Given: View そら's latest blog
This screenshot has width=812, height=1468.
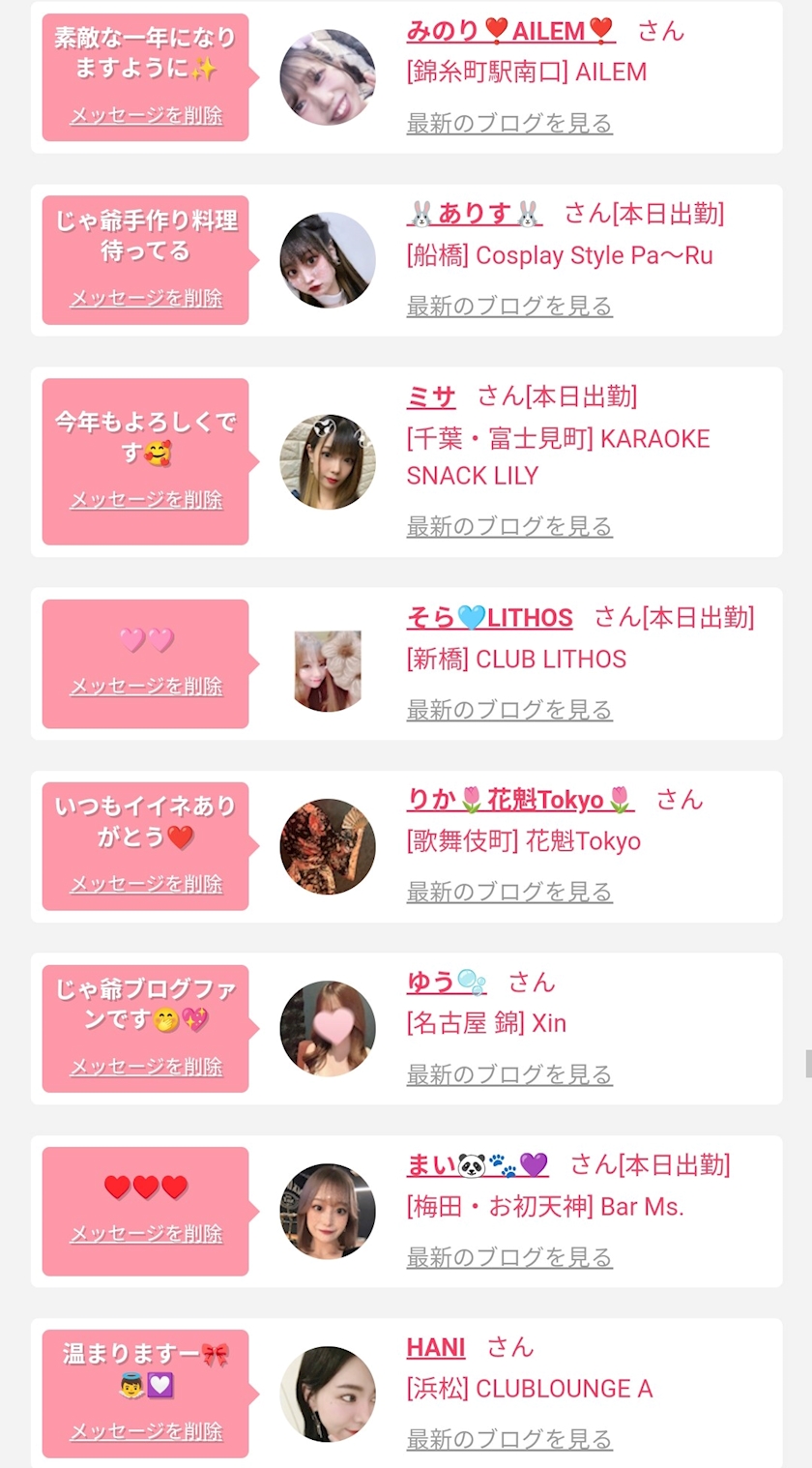Looking at the screenshot, I should click(509, 710).
